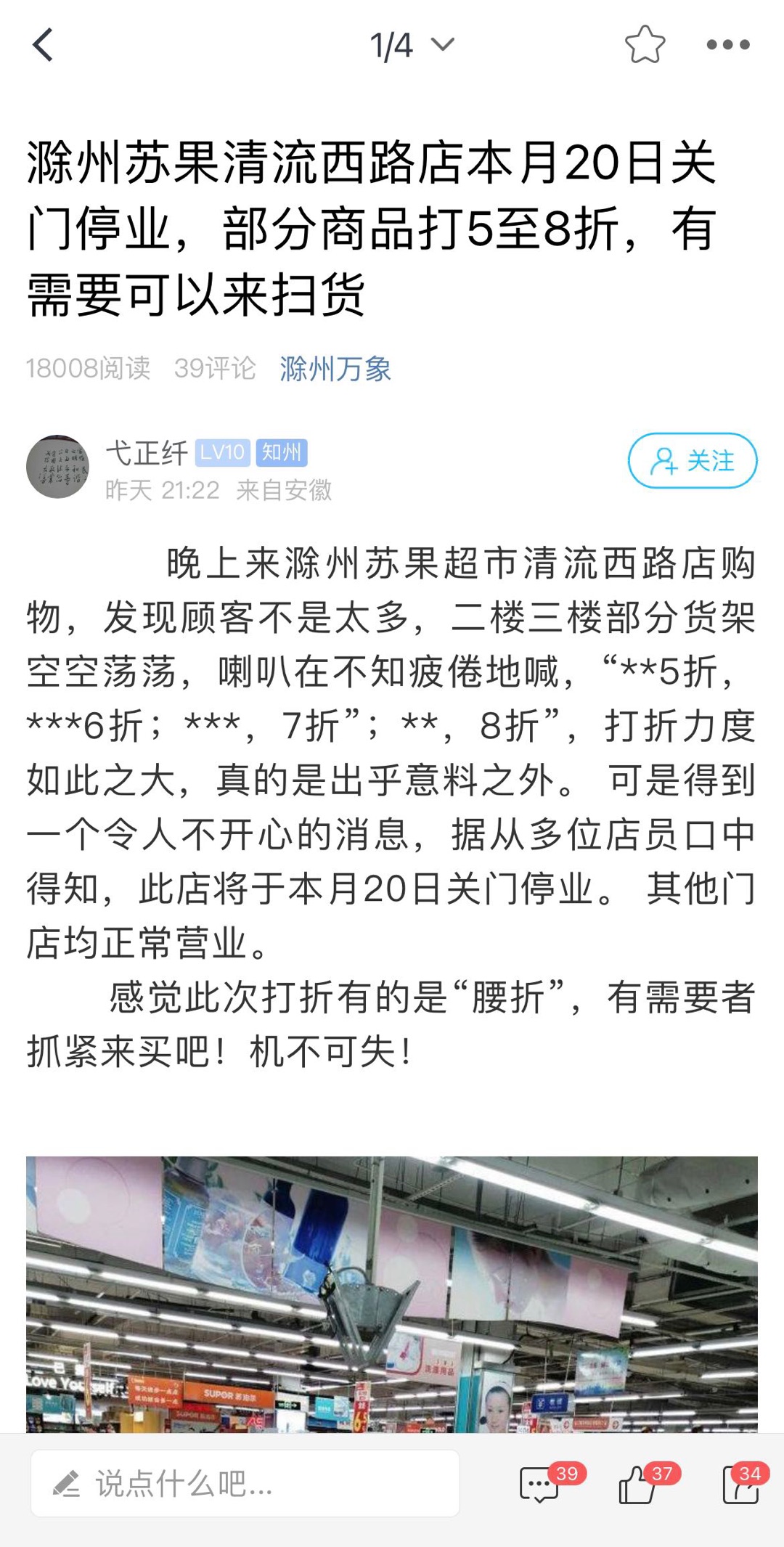This screenshot has width=784, height=1547.
Task: Open the supermarket photo in the post
Action: click(392, 1294)
